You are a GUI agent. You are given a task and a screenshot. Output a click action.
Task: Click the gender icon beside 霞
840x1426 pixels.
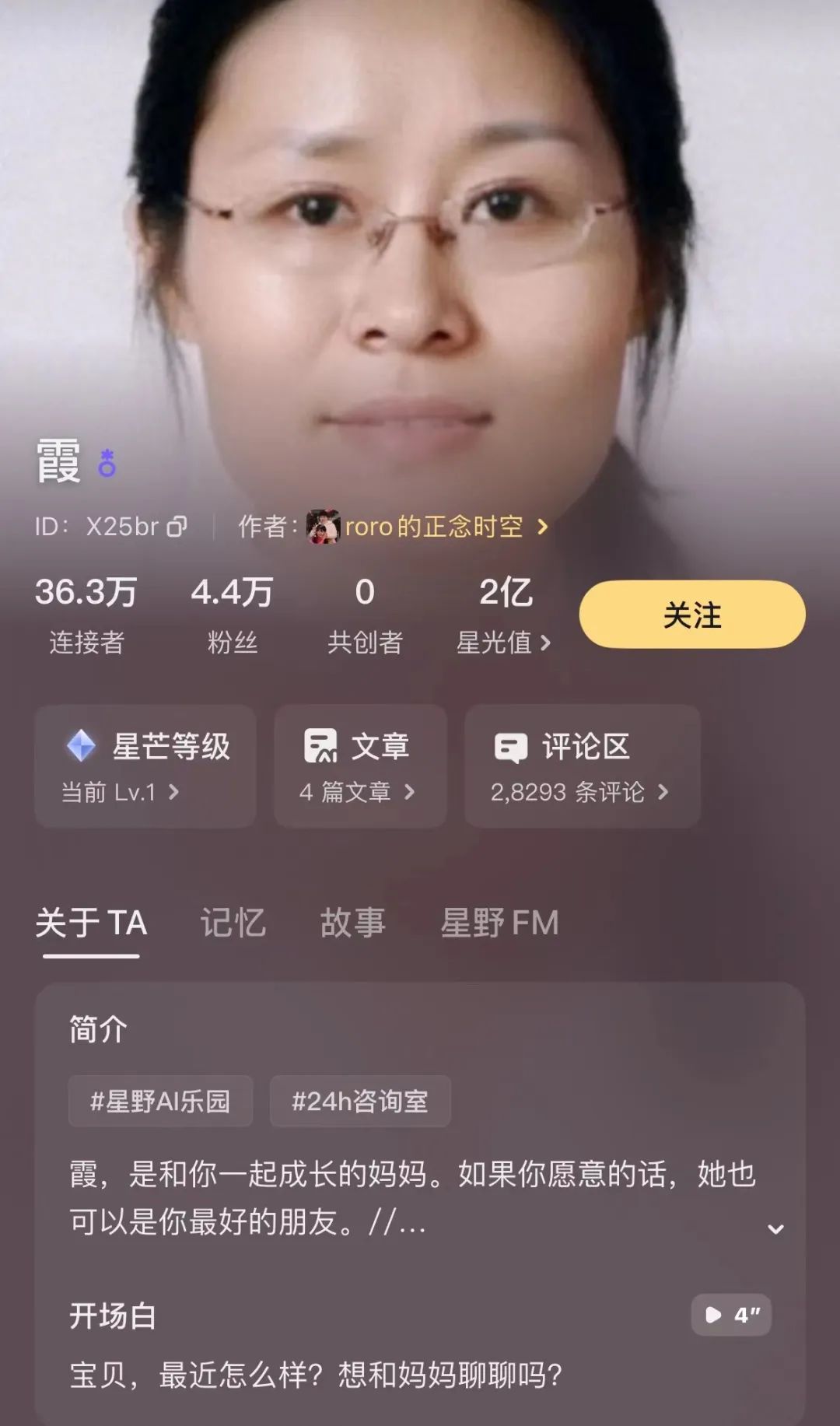(107, 462)
